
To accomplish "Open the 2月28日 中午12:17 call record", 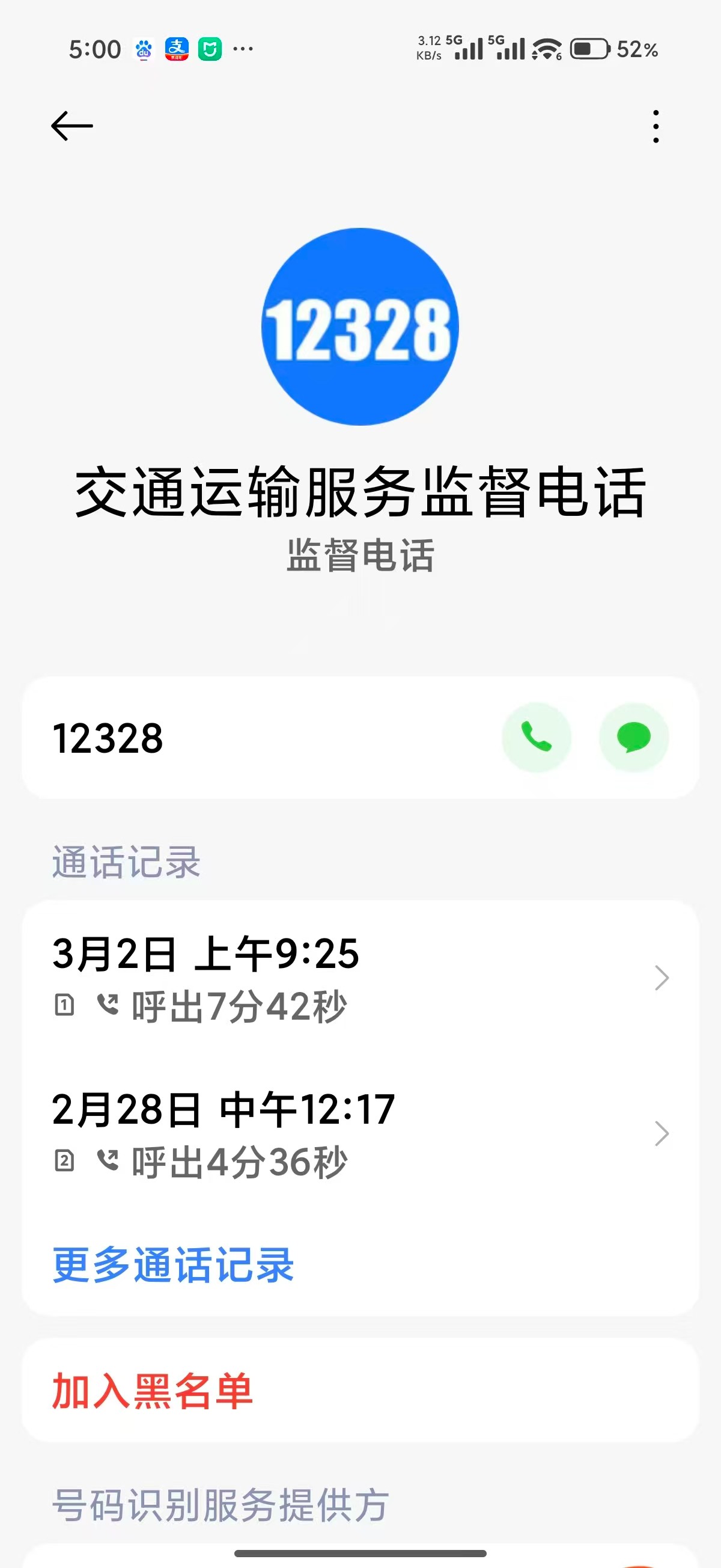I will click(359, 1133).
